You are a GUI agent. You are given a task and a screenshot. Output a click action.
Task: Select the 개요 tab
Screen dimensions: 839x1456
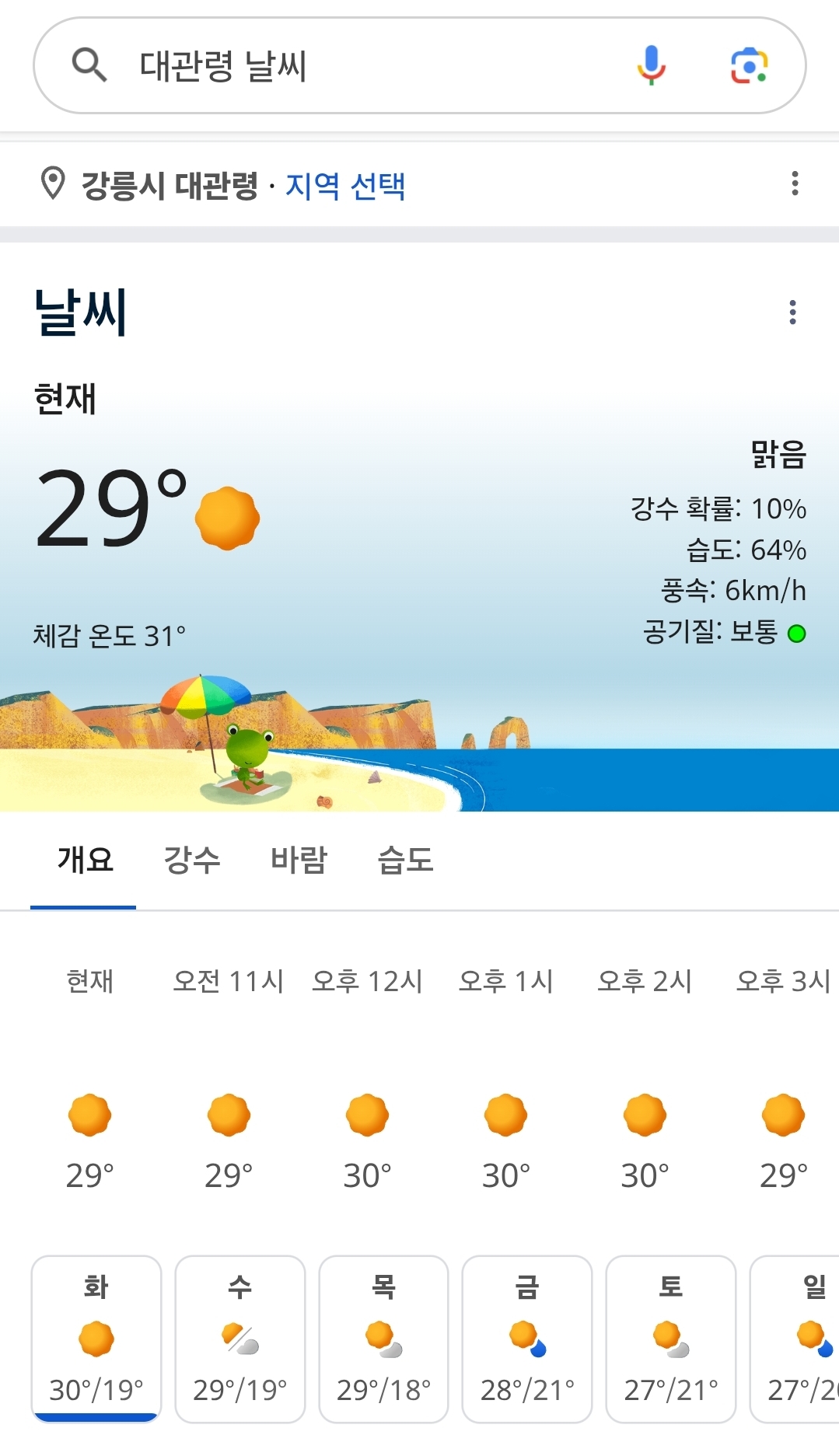click(85, 860)
